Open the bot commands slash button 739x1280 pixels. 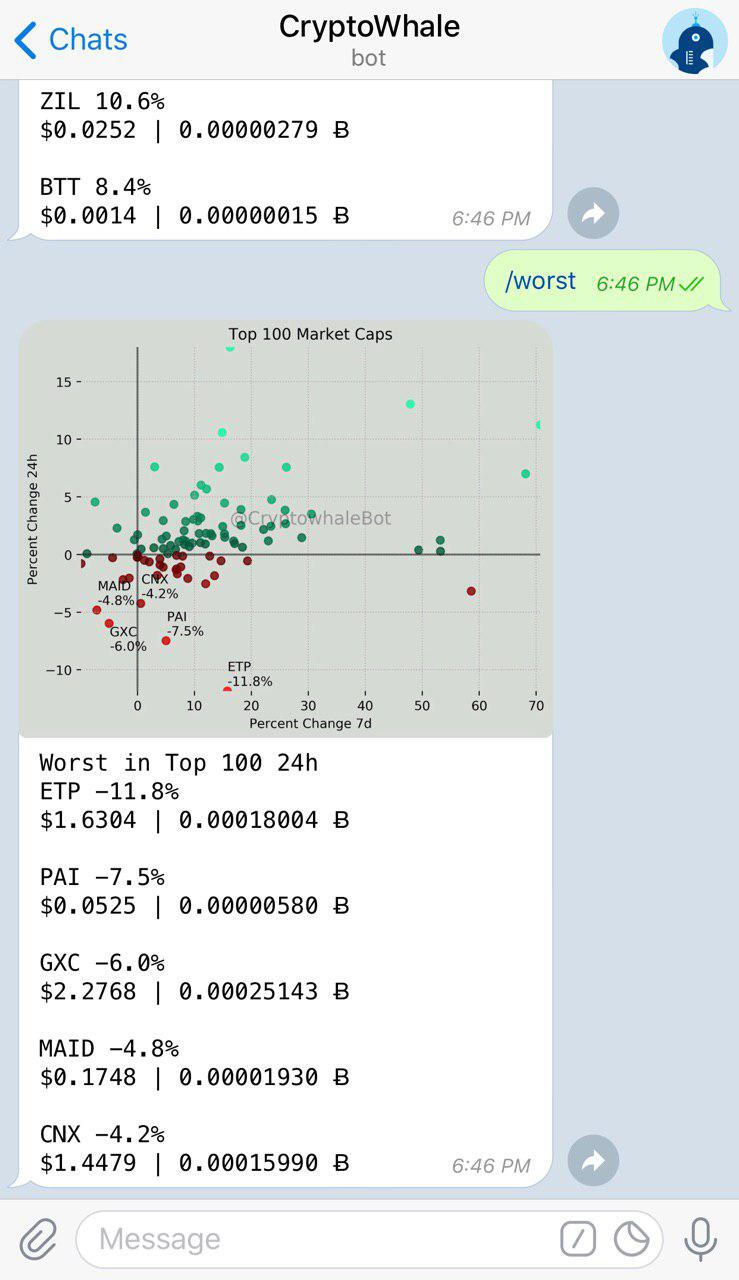(x=578, y=1240)
